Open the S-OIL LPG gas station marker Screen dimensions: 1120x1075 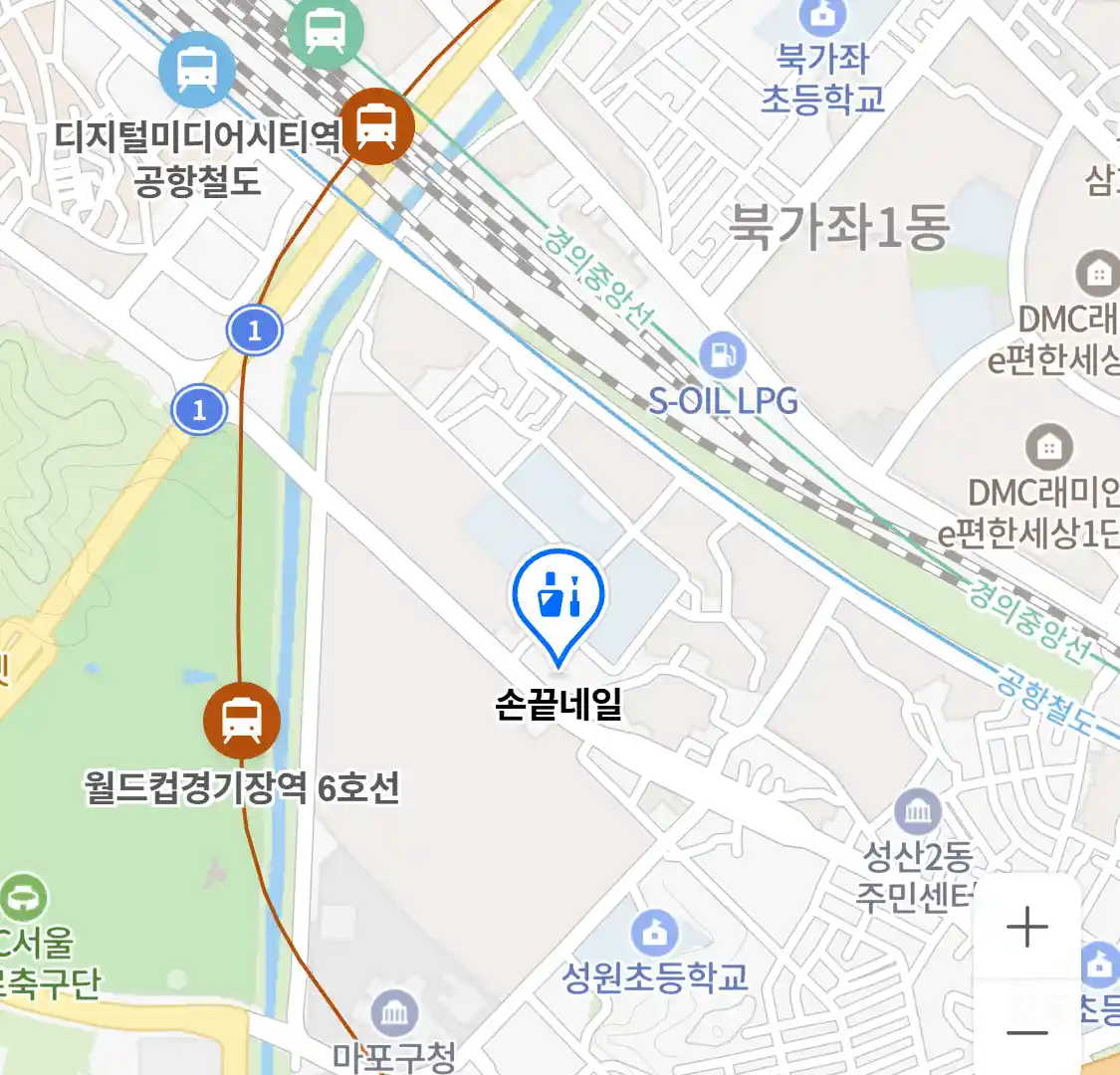coord(722,354)
